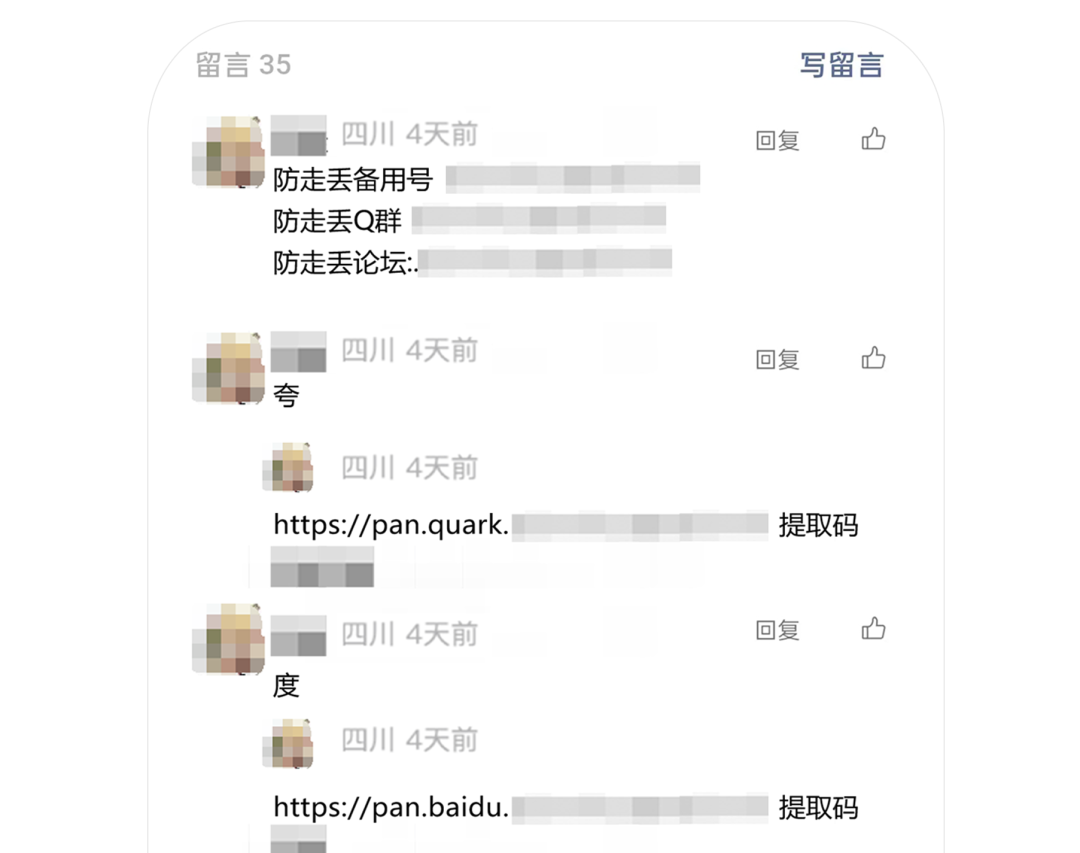
Task: Reply to the comment saying 度
Action: [777, 630]
